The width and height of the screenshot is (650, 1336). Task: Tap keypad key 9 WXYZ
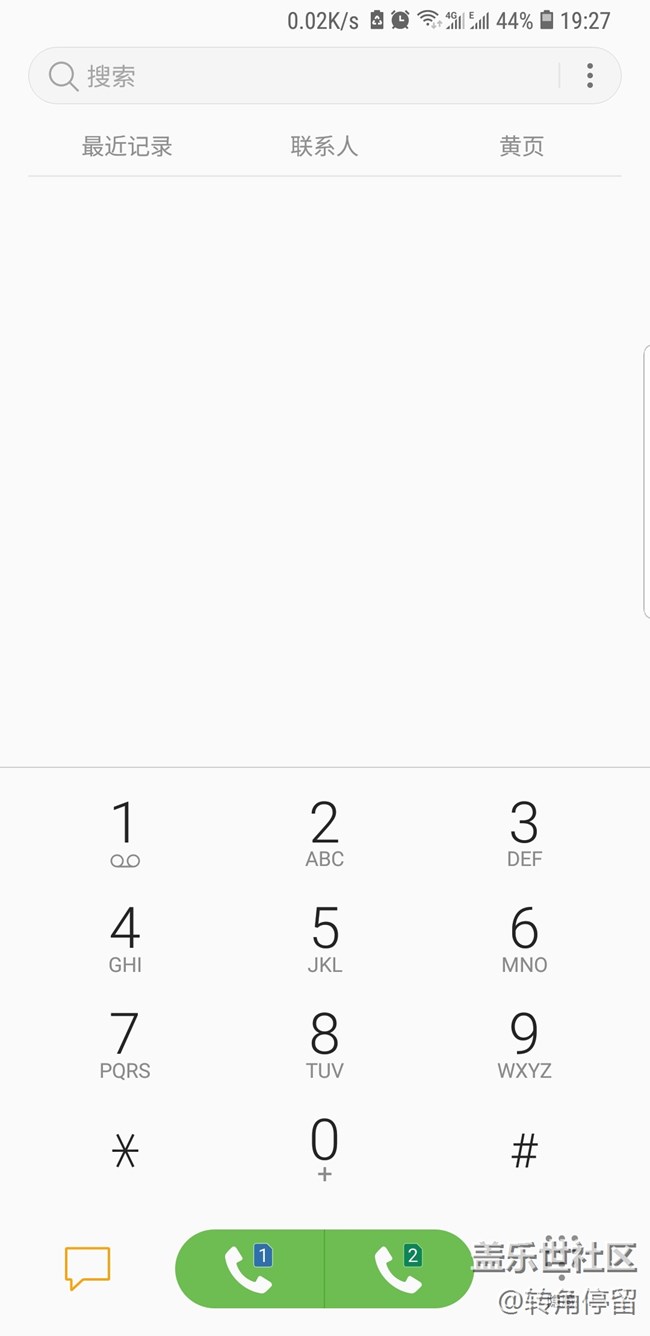525,1046
